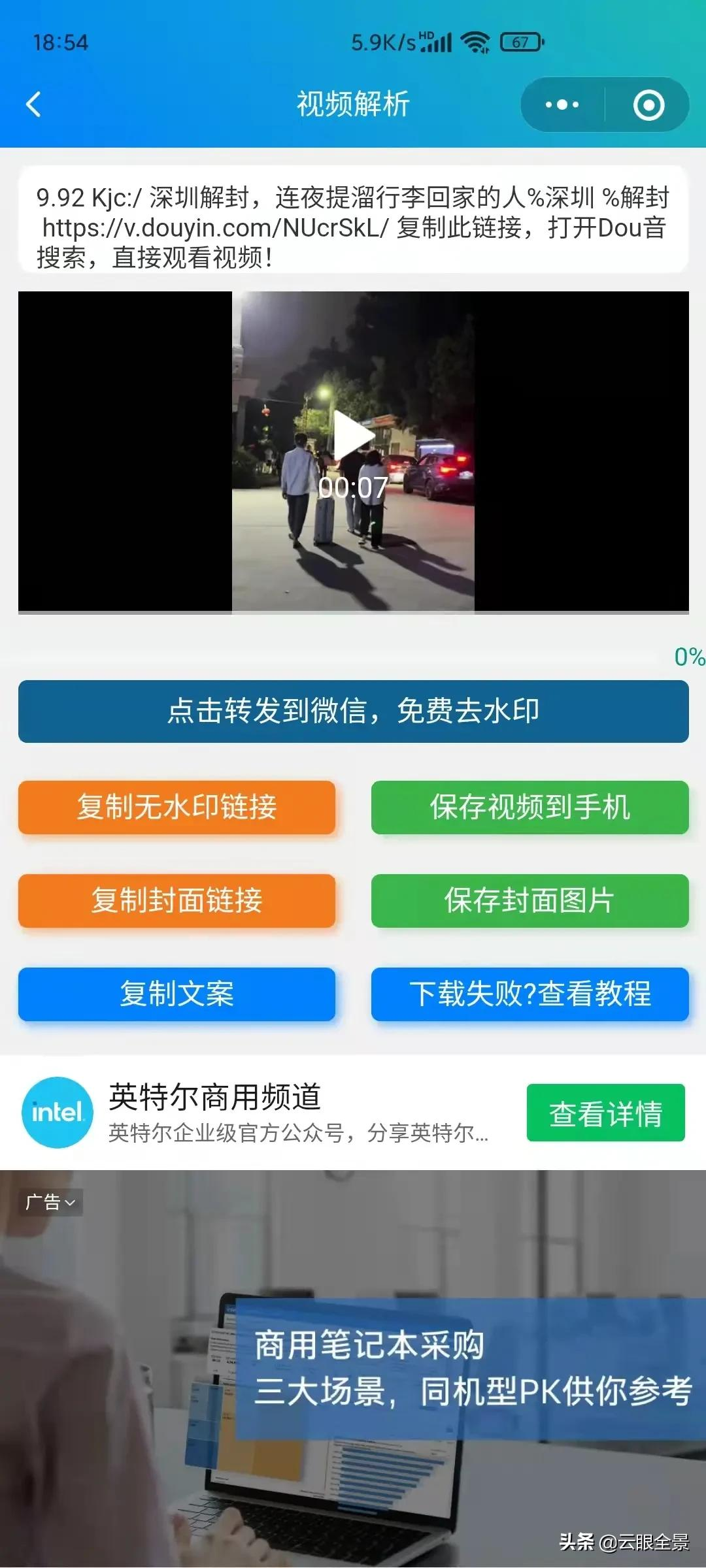Tap 点击转发到微信，免费去水印 button

coord(353,711)
